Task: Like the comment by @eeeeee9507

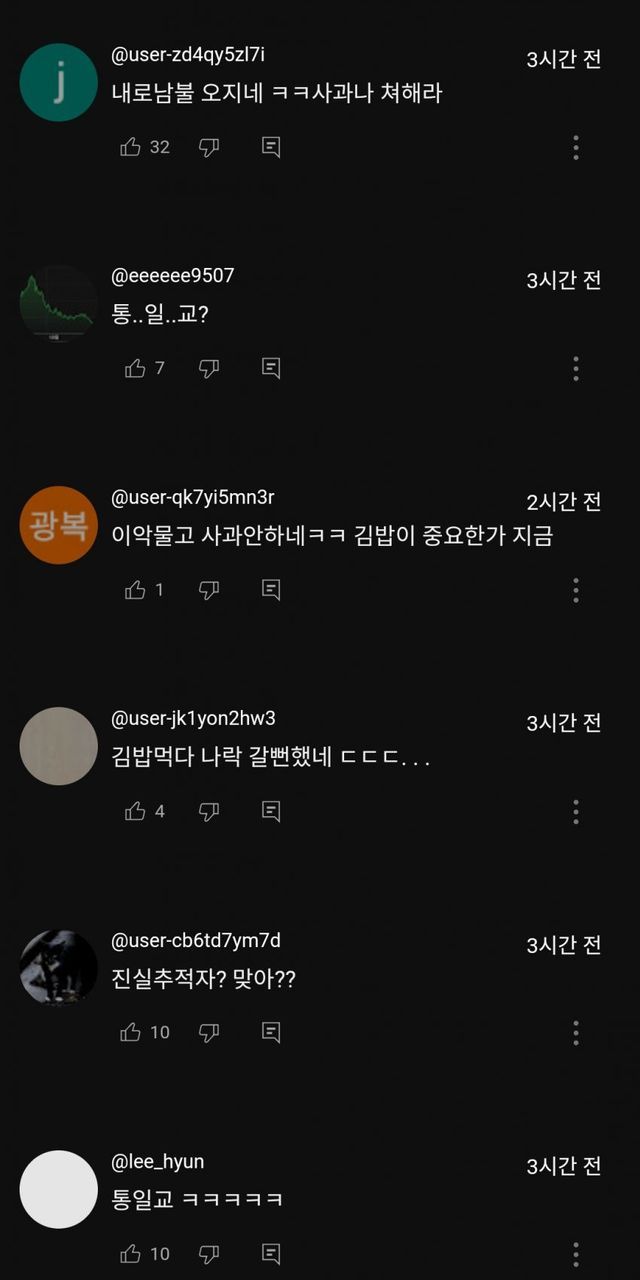Action: (x=135, y=369)
